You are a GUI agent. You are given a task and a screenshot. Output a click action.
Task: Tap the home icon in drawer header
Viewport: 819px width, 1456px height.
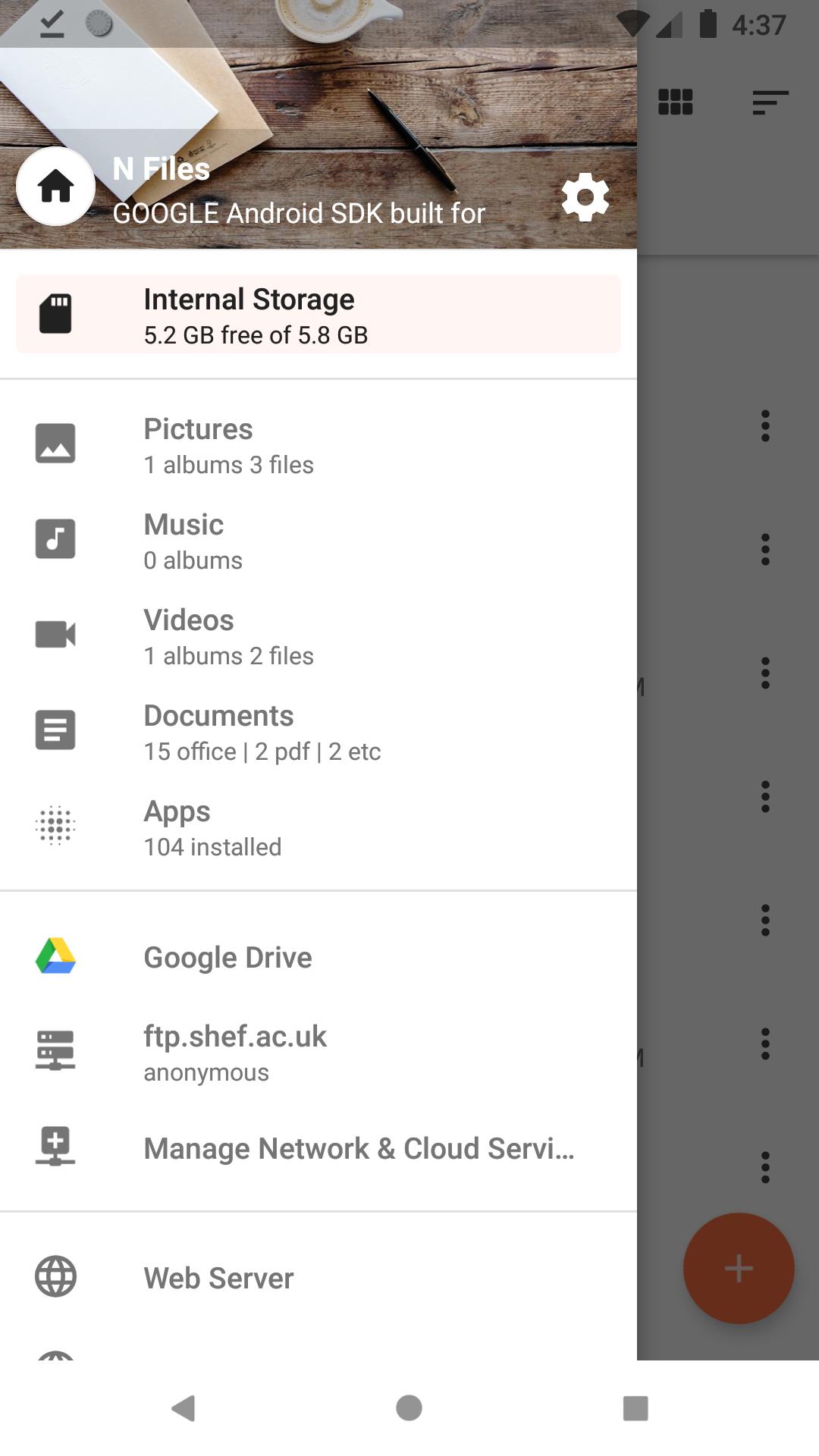pos(55,187)
